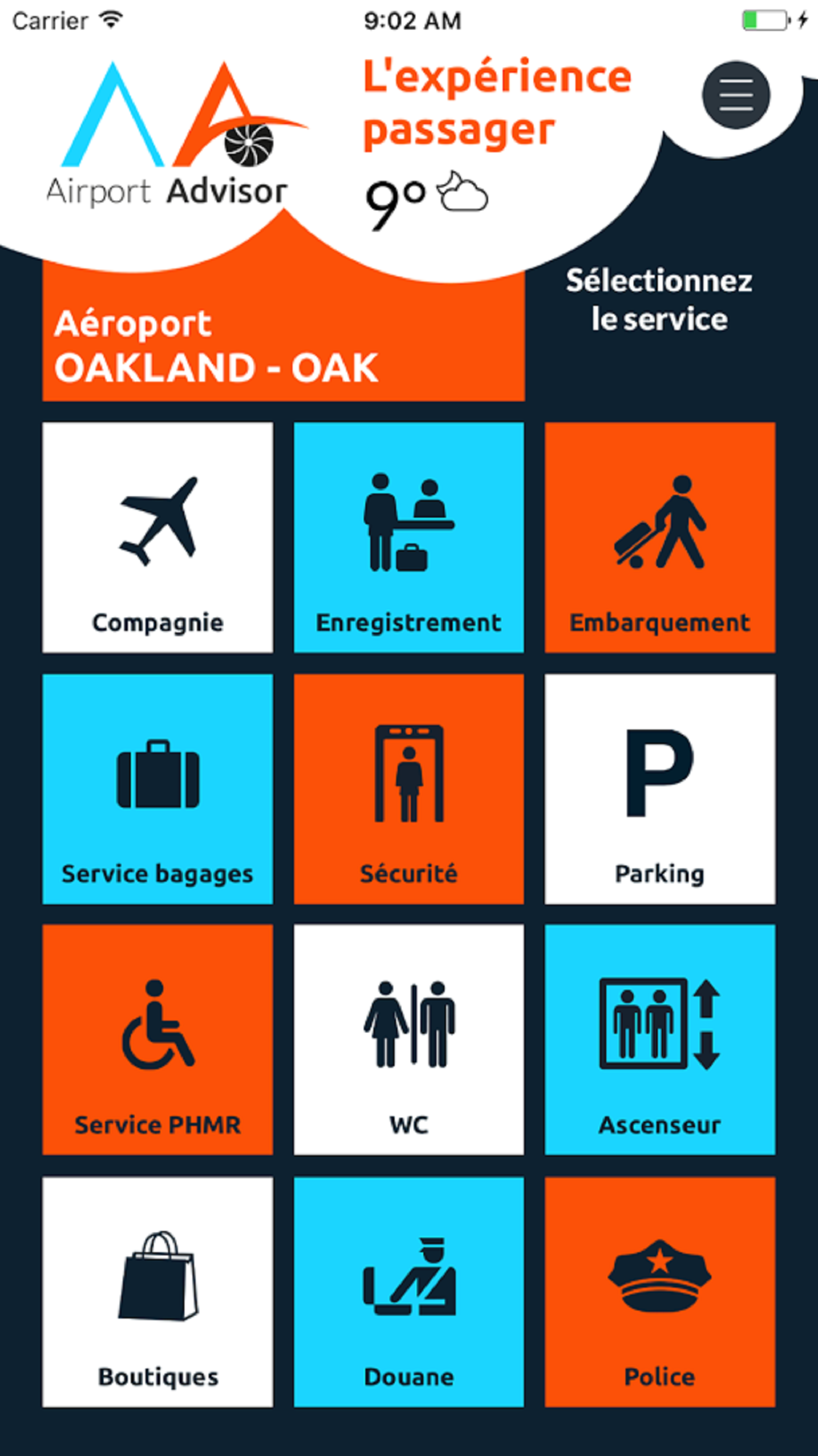Open the hamburger menu
The width and height of the screenshot is (818, 1456).
736,95
